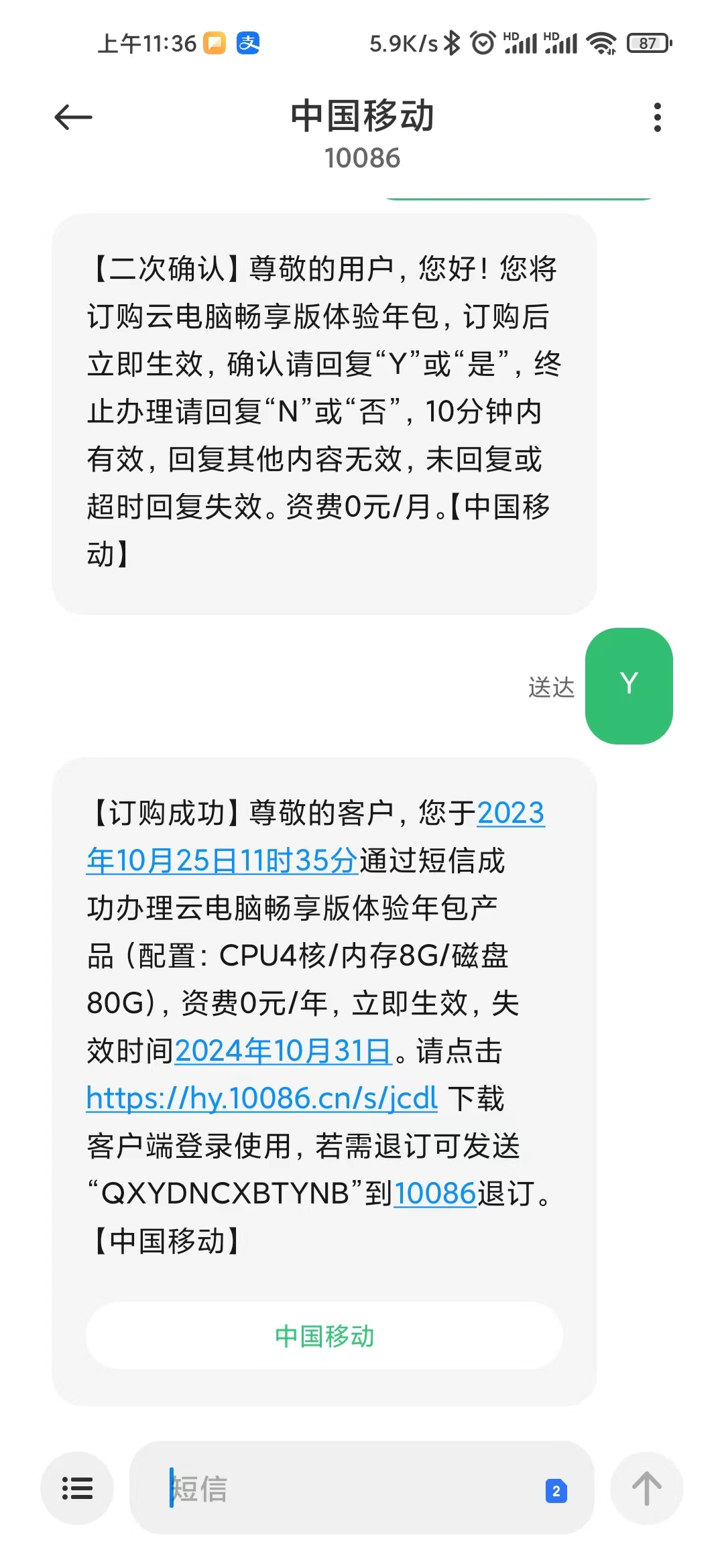Go back to the message list
The height and width of the screenshot is (1568, 724).
(x=73, y=118)
